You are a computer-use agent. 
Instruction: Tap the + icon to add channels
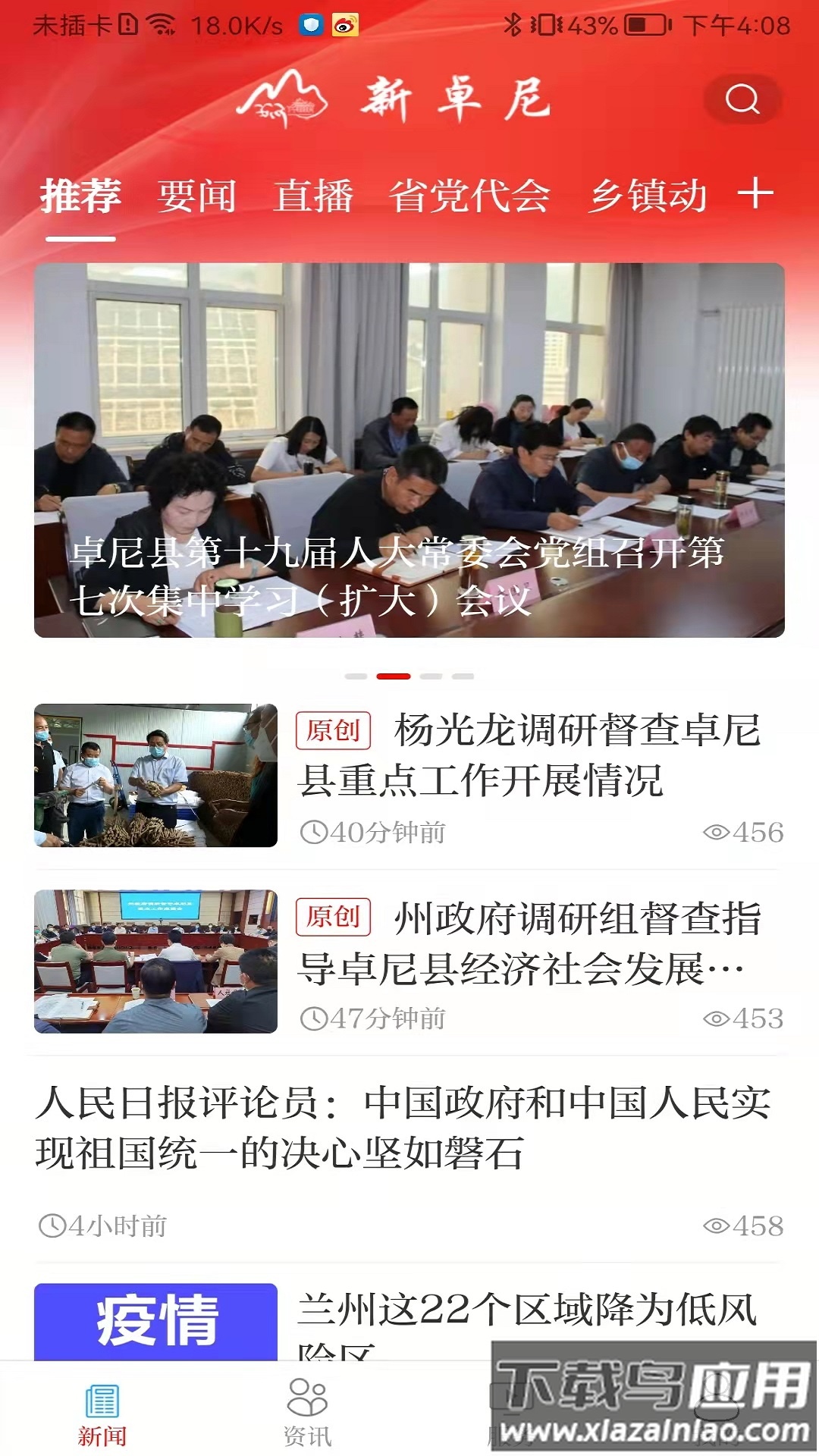point(755,196)
